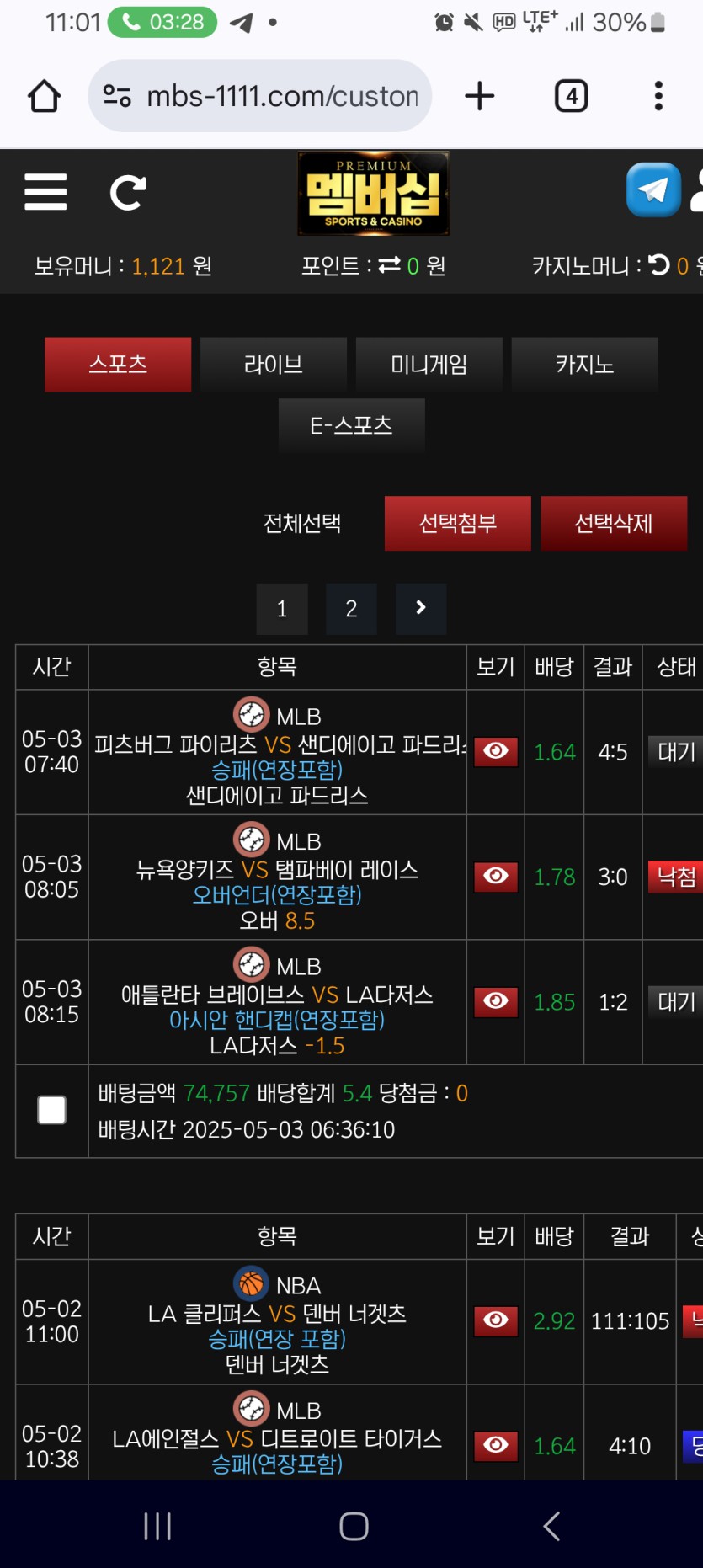Tap the 선택첨부 button
703x1568 pixels.
pyautogui.click(x=458, y=523)
